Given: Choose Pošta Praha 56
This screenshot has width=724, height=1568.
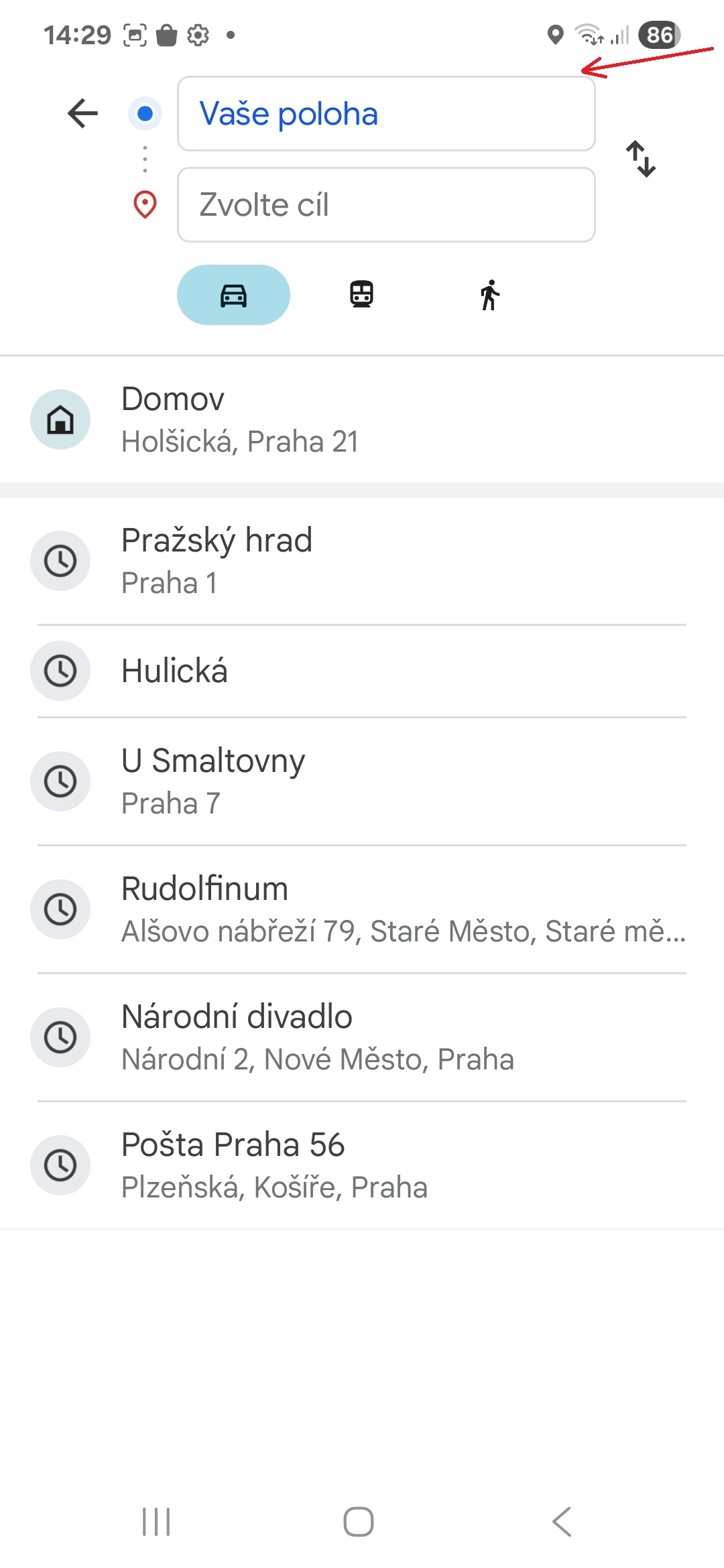Looking at the screenshot, I should click(362, 1165).
